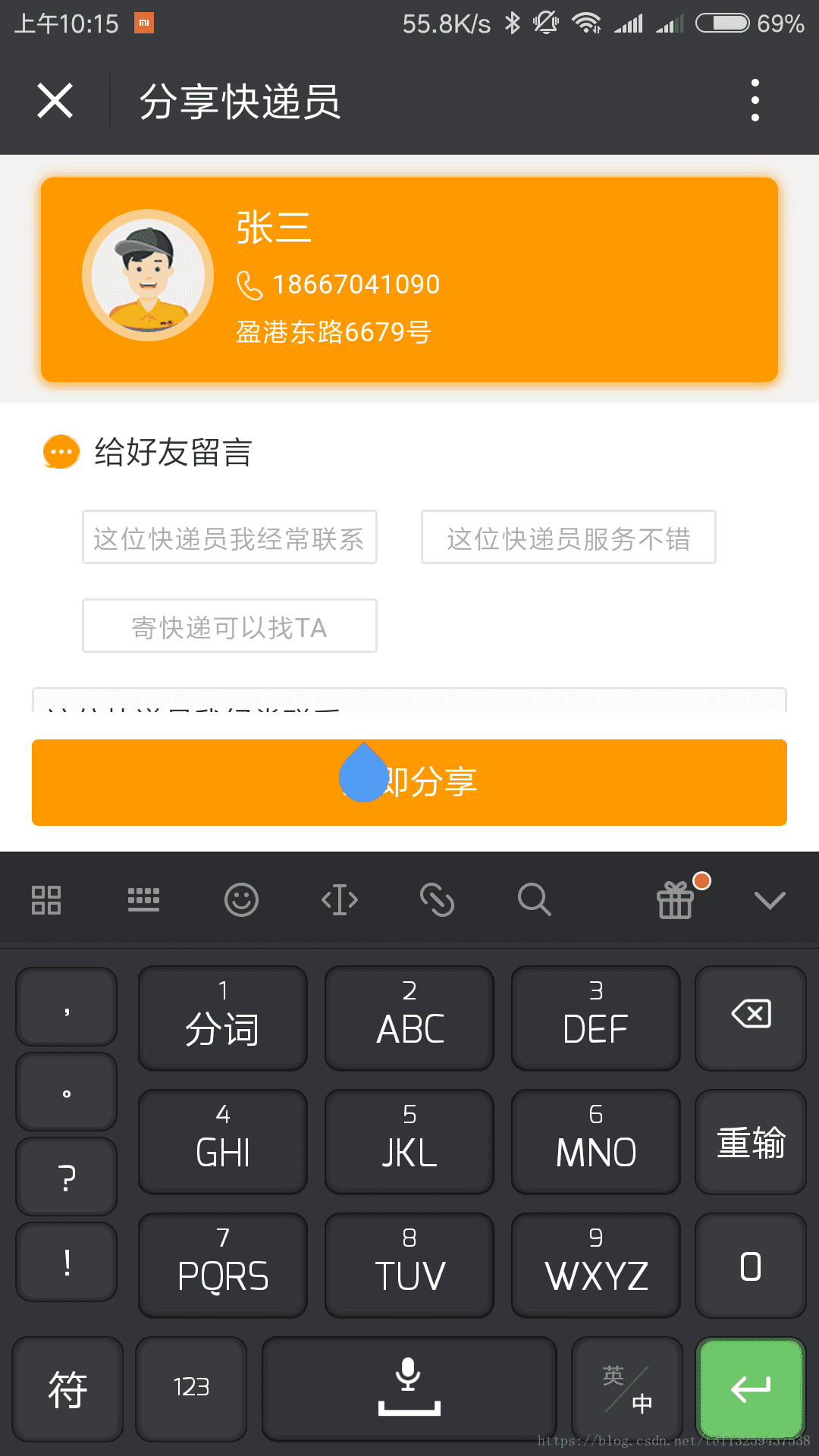Collapse the keyboard with the down chevron
The width and height of the screenshot is (819, 1456).
point(770,900)
